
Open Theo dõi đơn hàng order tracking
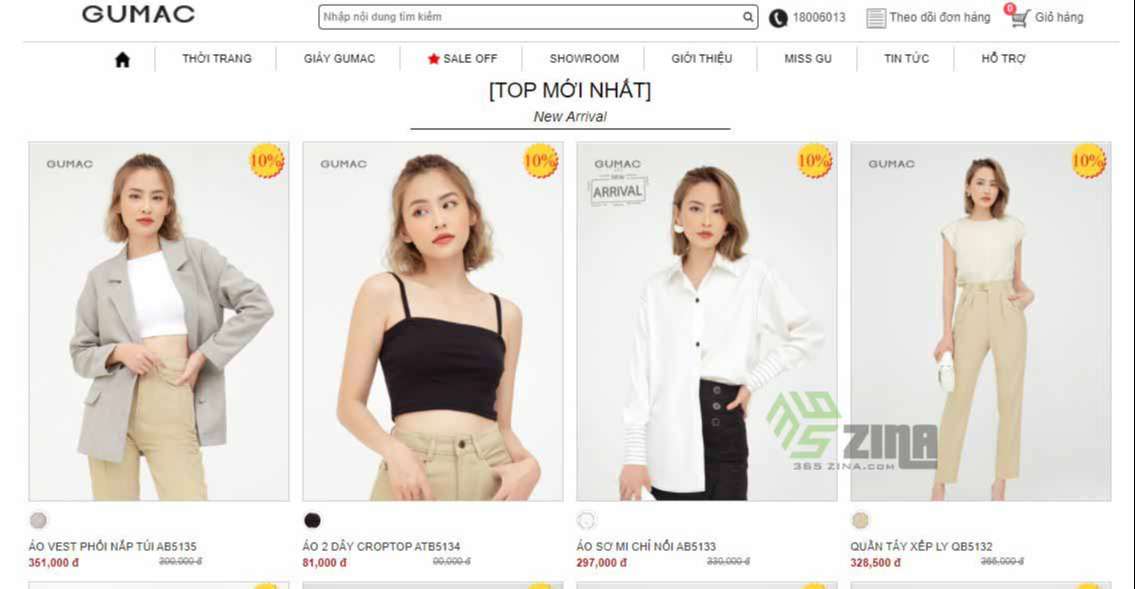coord(929,17)
